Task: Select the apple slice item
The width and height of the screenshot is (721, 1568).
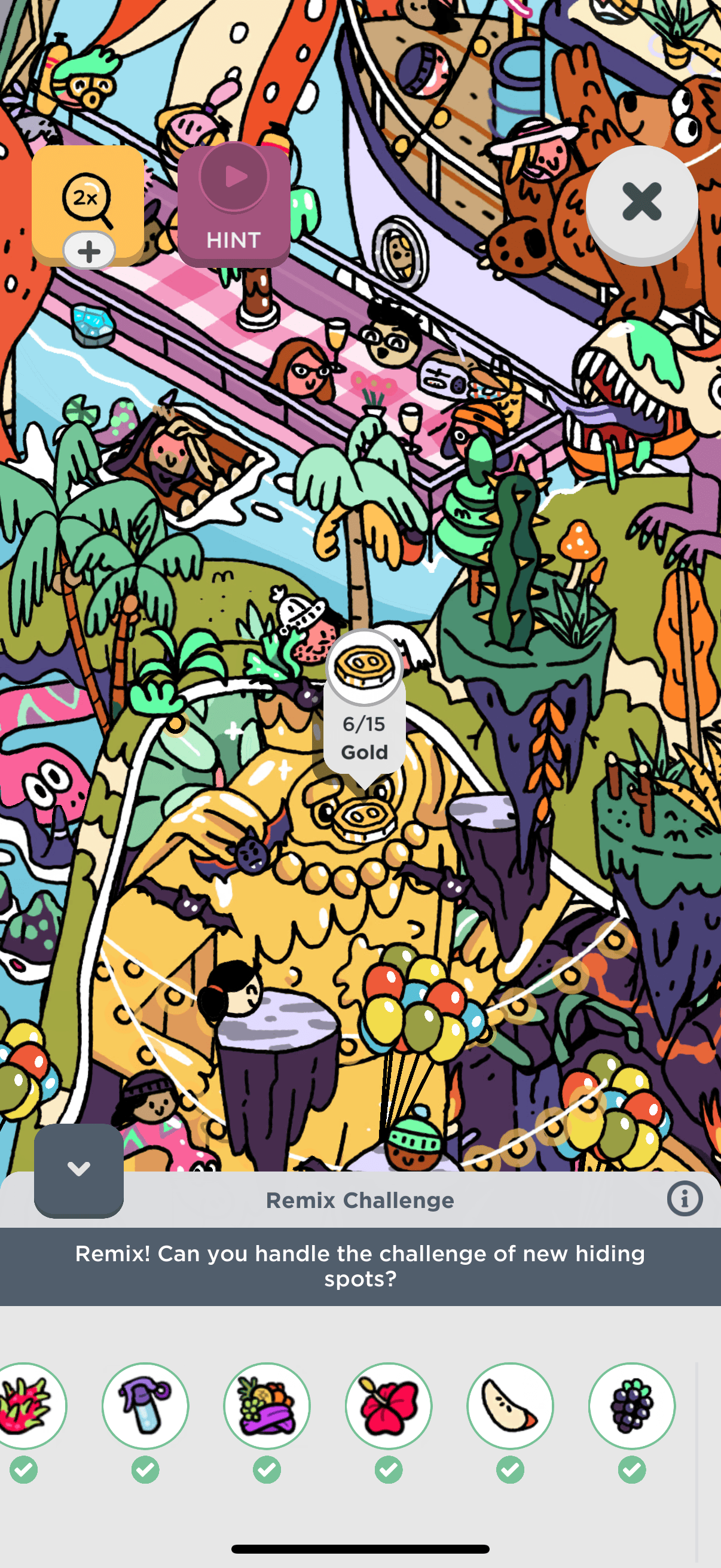Action: point(510,1405)
